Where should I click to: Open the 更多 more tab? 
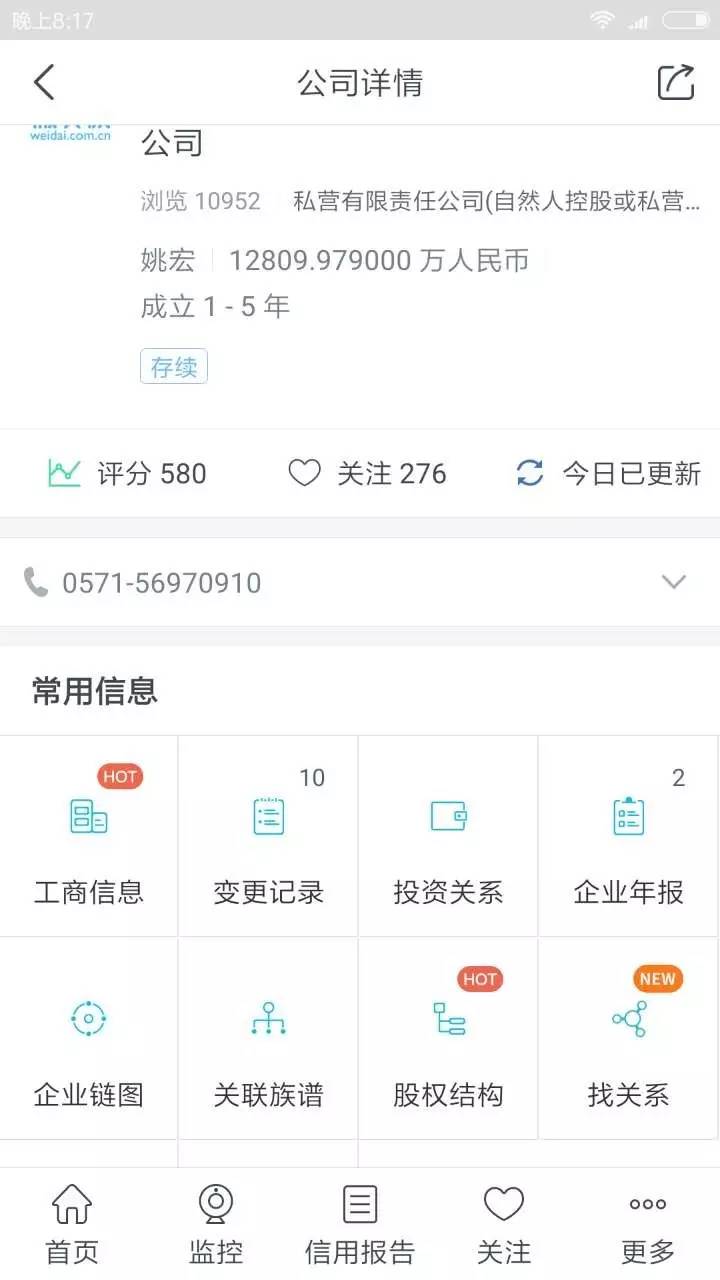[x=648, y=1224]
